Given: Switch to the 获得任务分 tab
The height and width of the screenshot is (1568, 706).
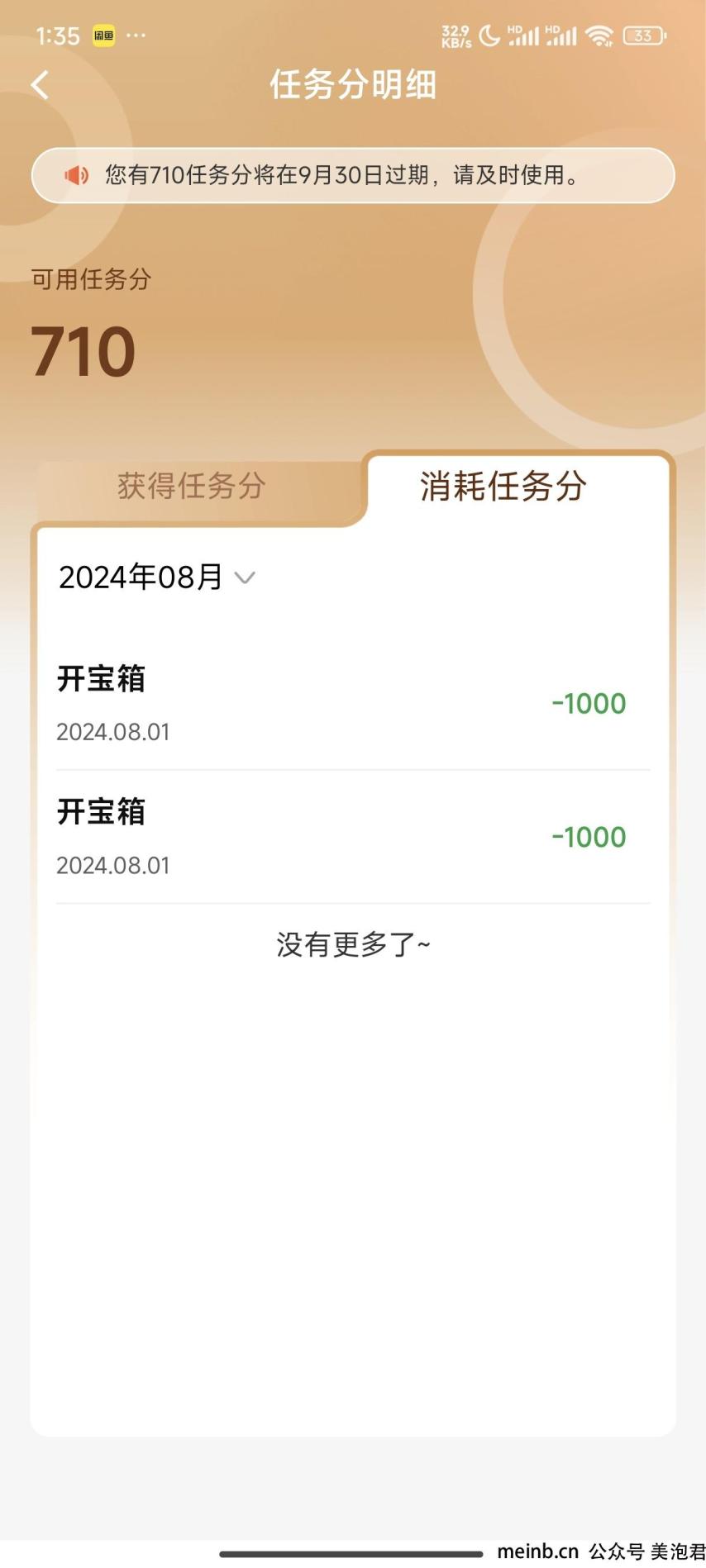Looking at the screenshot, I should pyautogui.click(x=192, y=486).
